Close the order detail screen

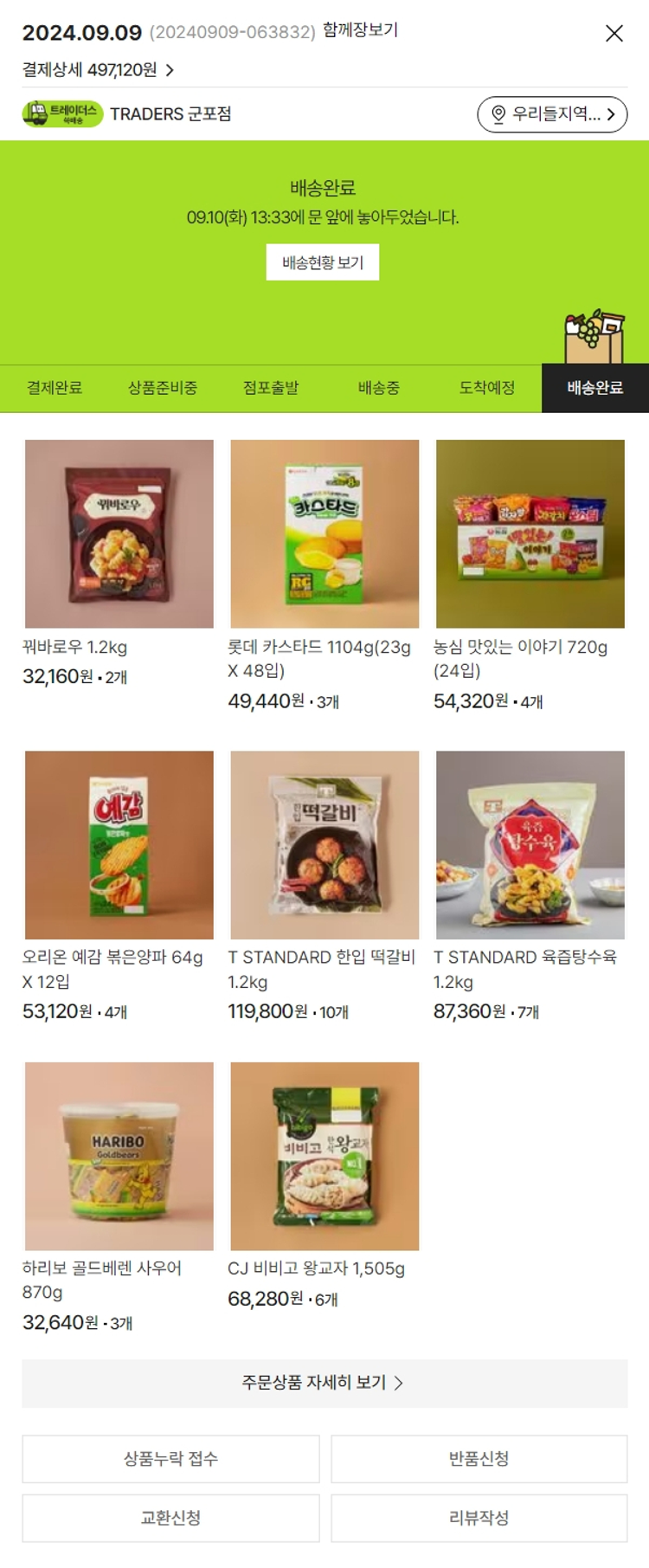[614, 34]
